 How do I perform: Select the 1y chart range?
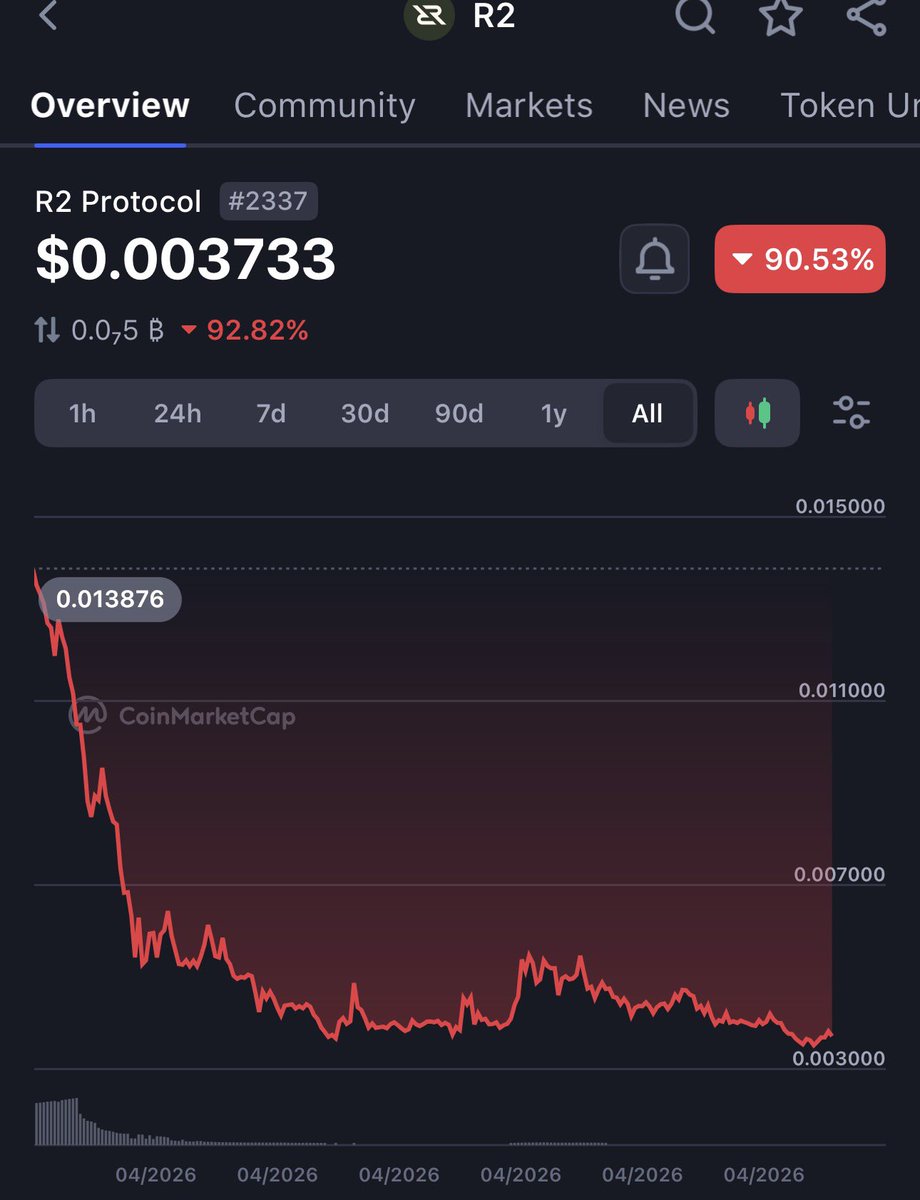(553, 413)
